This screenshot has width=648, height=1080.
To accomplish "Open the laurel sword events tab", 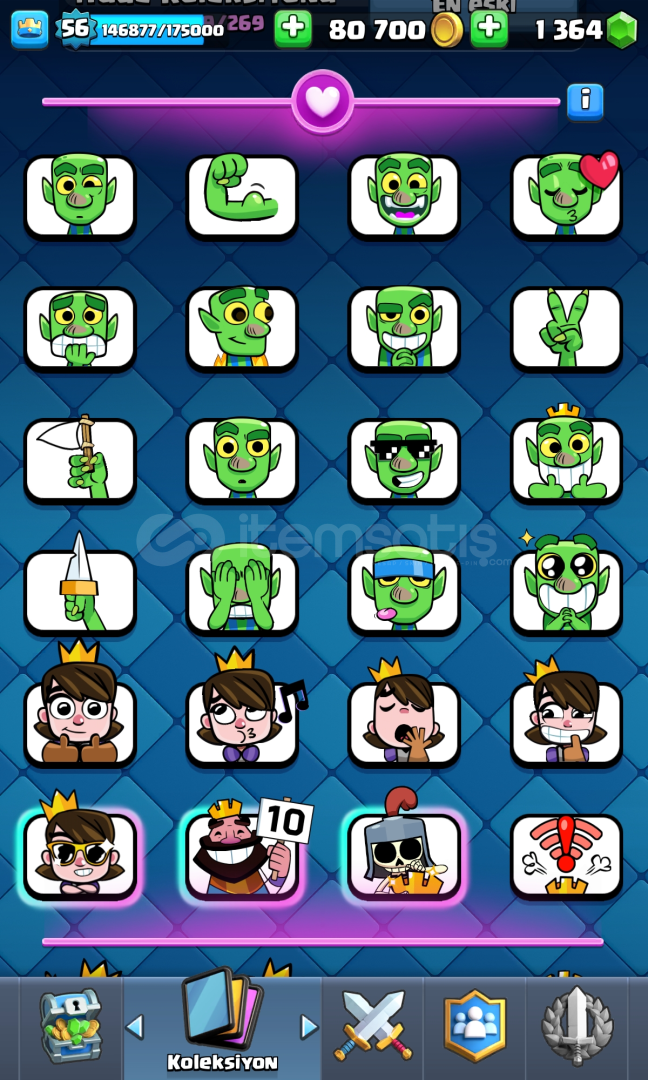I will click(x=576, y=1026).
